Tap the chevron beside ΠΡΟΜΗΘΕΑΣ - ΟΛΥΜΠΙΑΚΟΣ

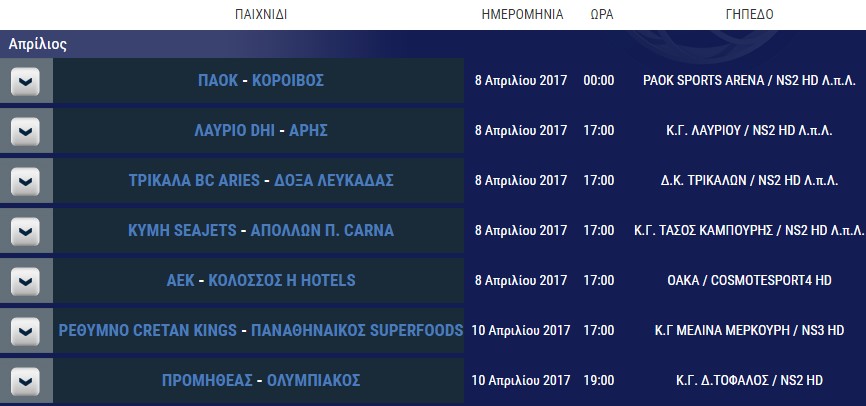[x=25, y=381]
